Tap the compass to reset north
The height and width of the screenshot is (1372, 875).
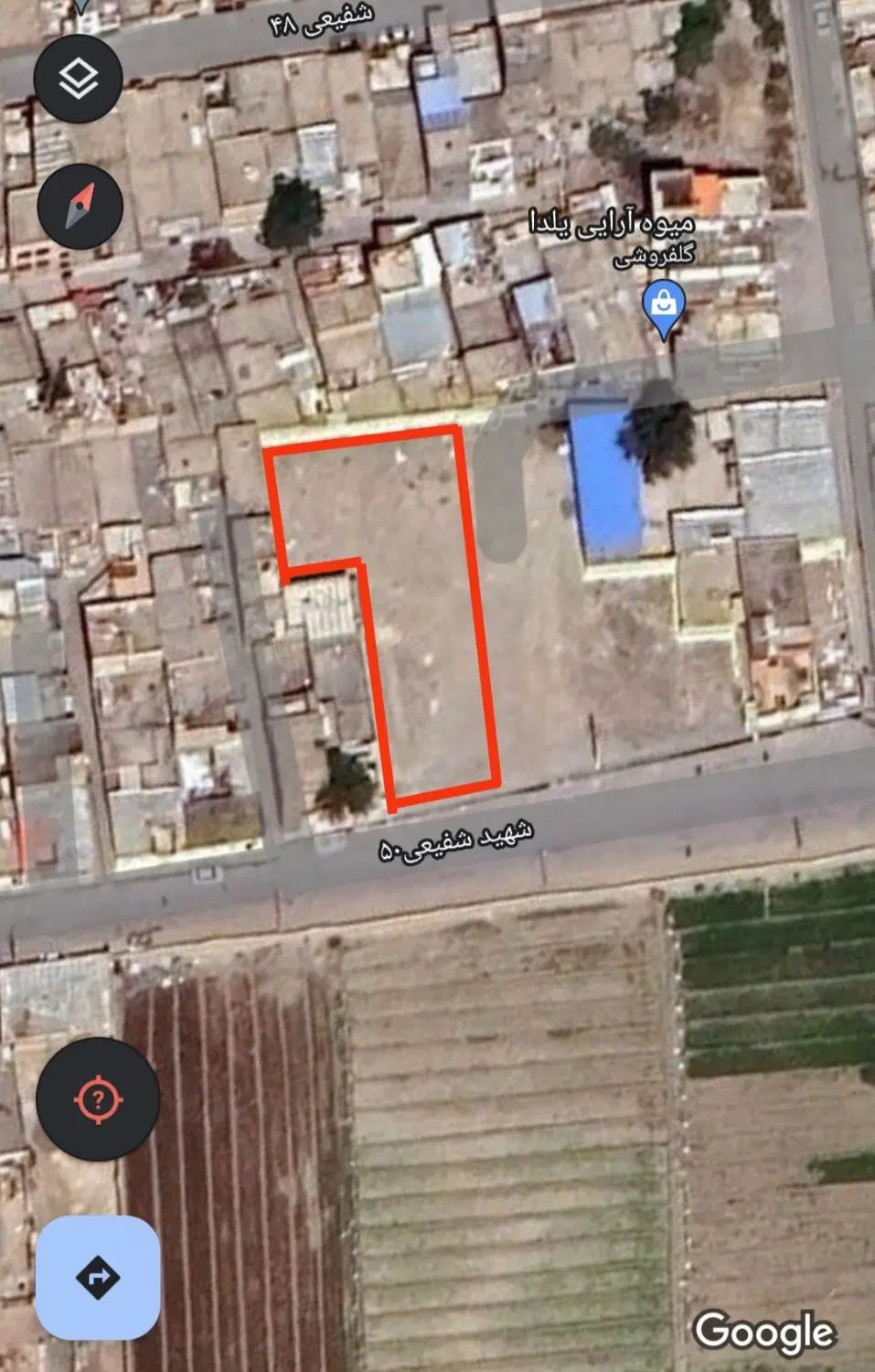[80, 206]
